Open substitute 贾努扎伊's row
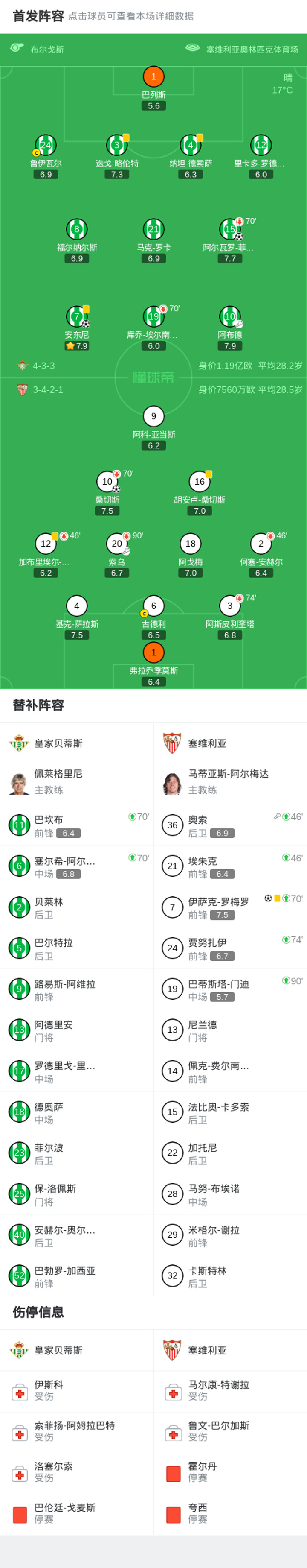307x1568 pixels. (230, 948)
